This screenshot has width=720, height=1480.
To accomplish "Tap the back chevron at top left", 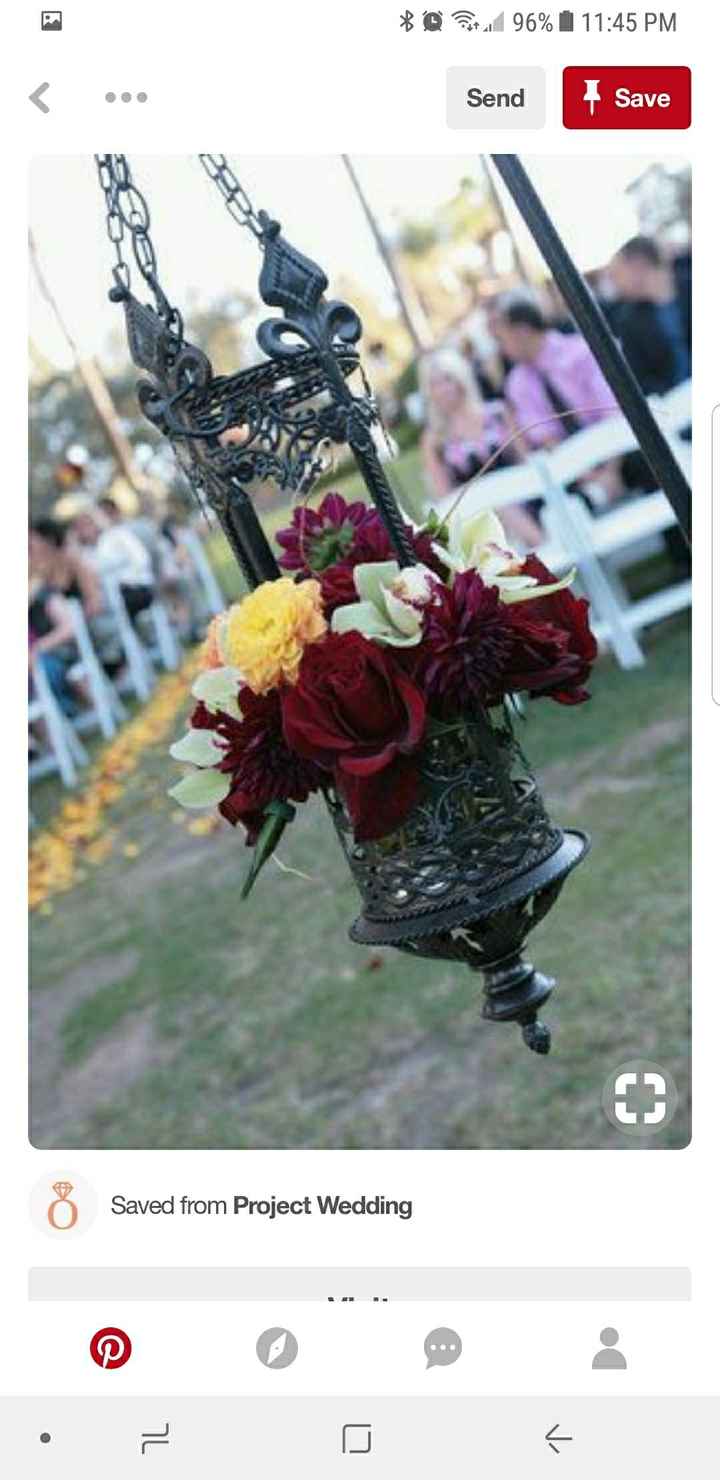I will point(40,97).
